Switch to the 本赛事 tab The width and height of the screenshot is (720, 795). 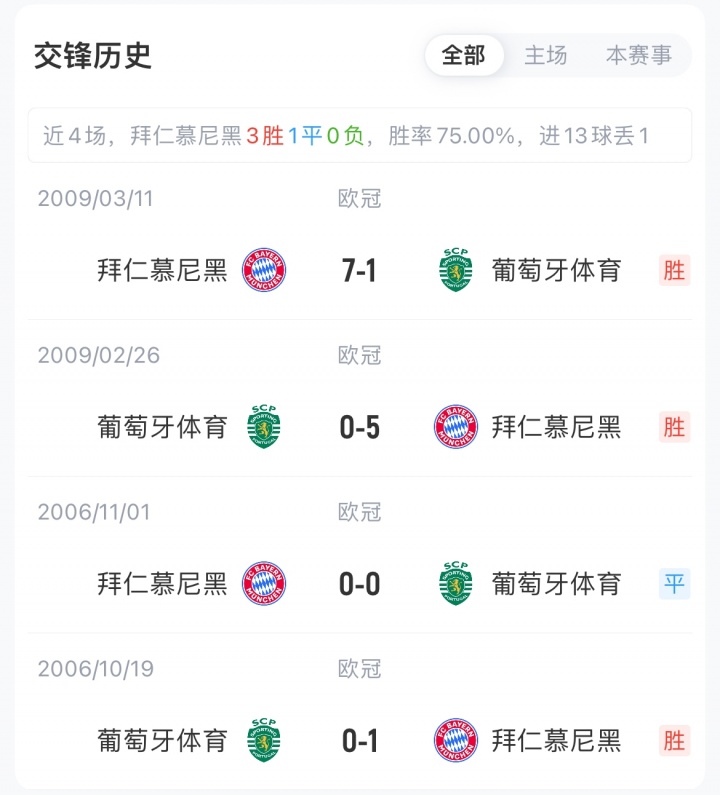coord(639,56)
